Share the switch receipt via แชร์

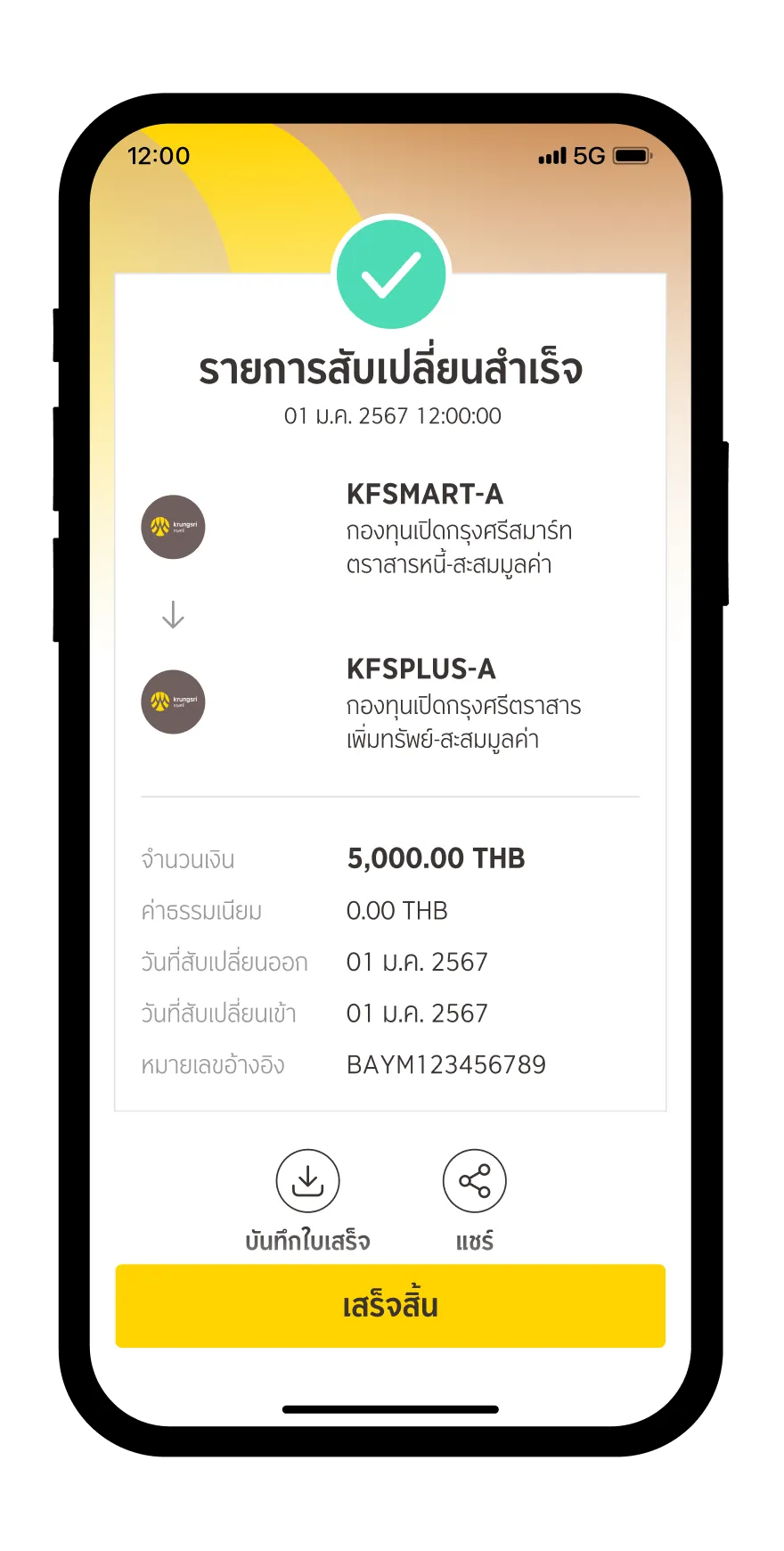[x=474, y=1182]
